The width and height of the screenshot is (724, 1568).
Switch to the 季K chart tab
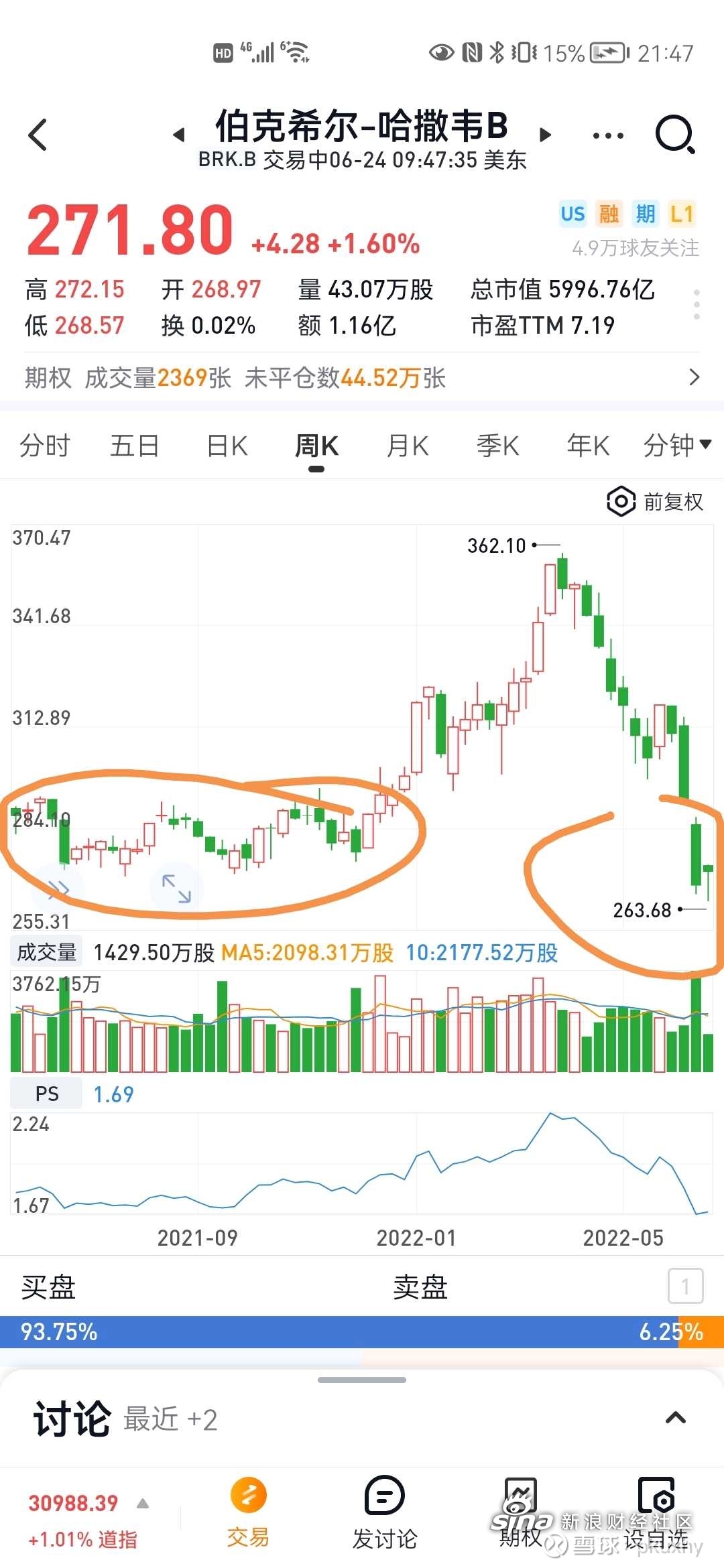coord(498,446)
